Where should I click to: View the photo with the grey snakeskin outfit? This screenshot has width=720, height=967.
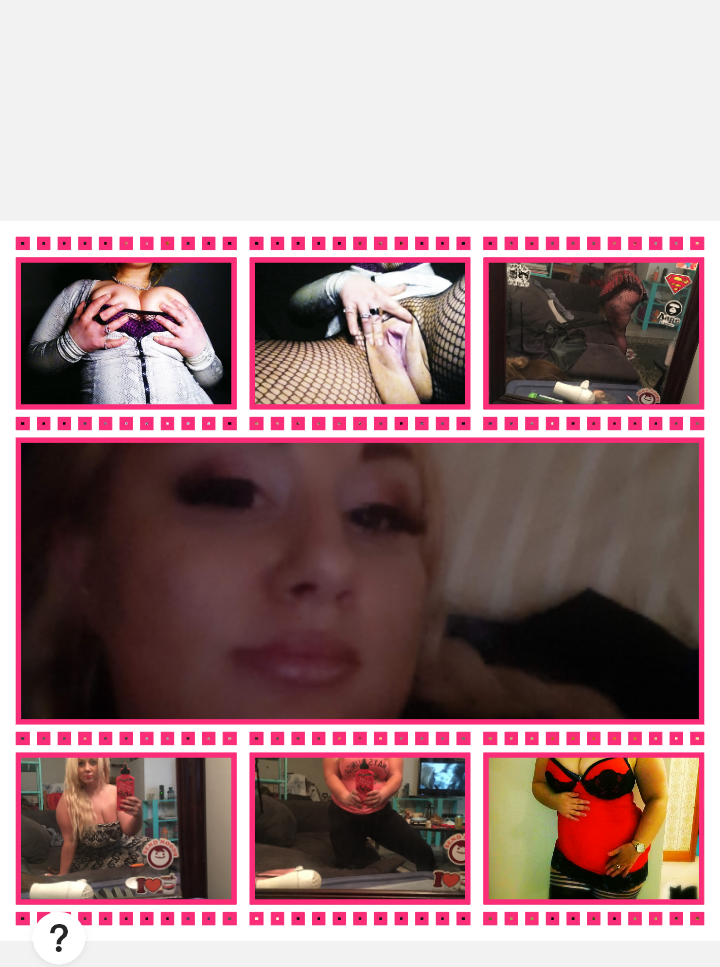pyautogui.click(x=126, y=333)
